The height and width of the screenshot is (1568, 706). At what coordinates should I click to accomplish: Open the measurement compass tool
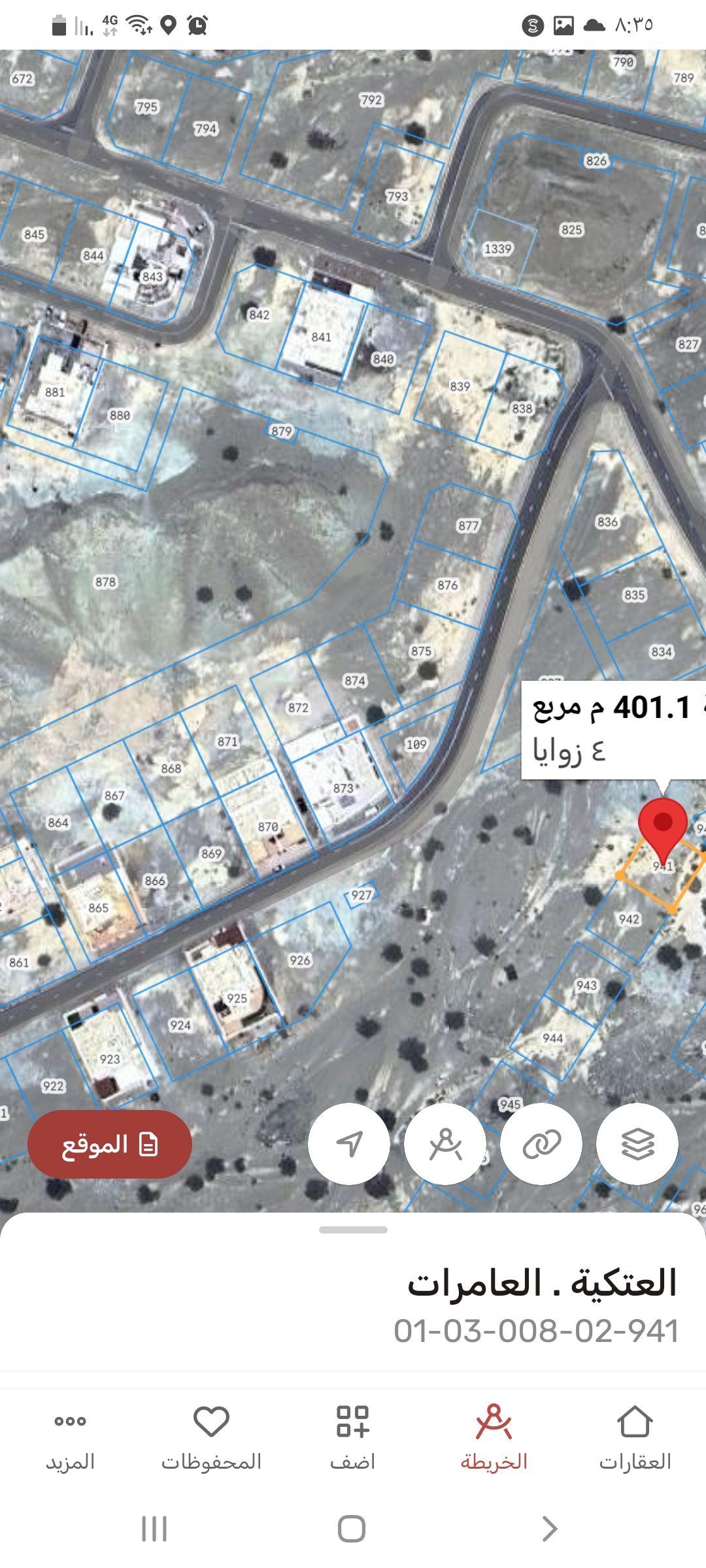click(445, 1144)
